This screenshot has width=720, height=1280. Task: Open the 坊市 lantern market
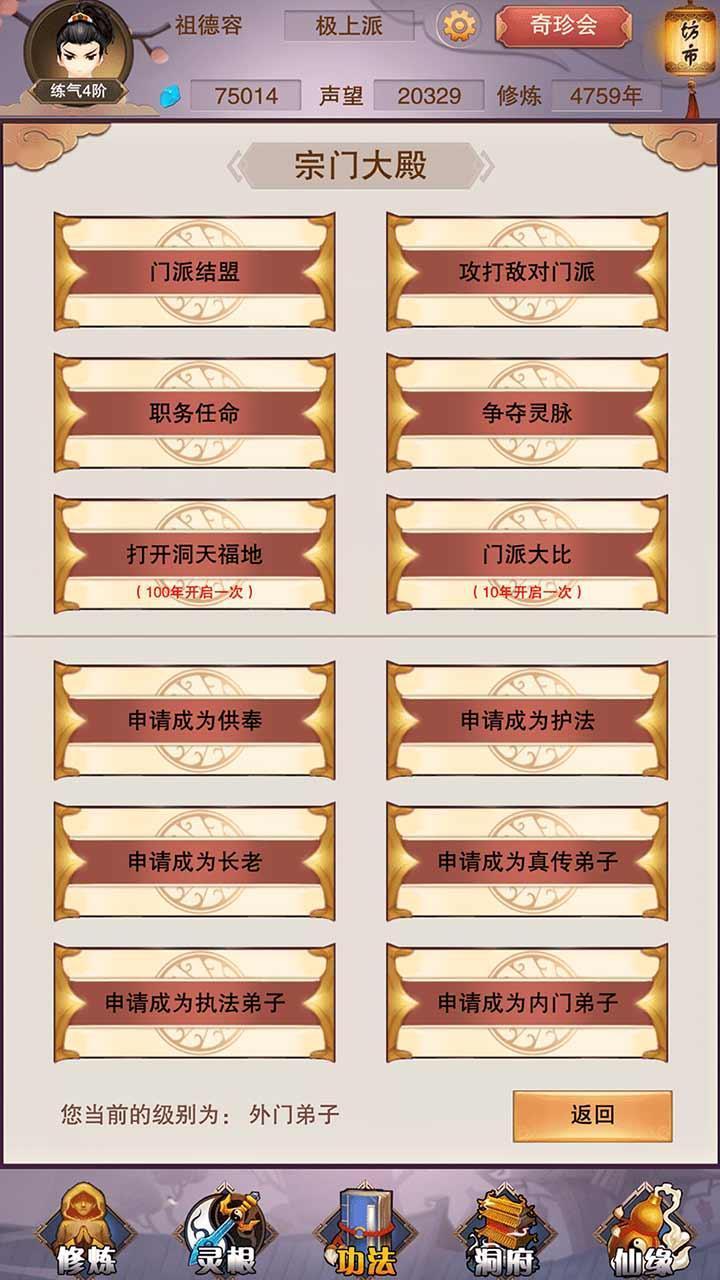coord(692,45)
